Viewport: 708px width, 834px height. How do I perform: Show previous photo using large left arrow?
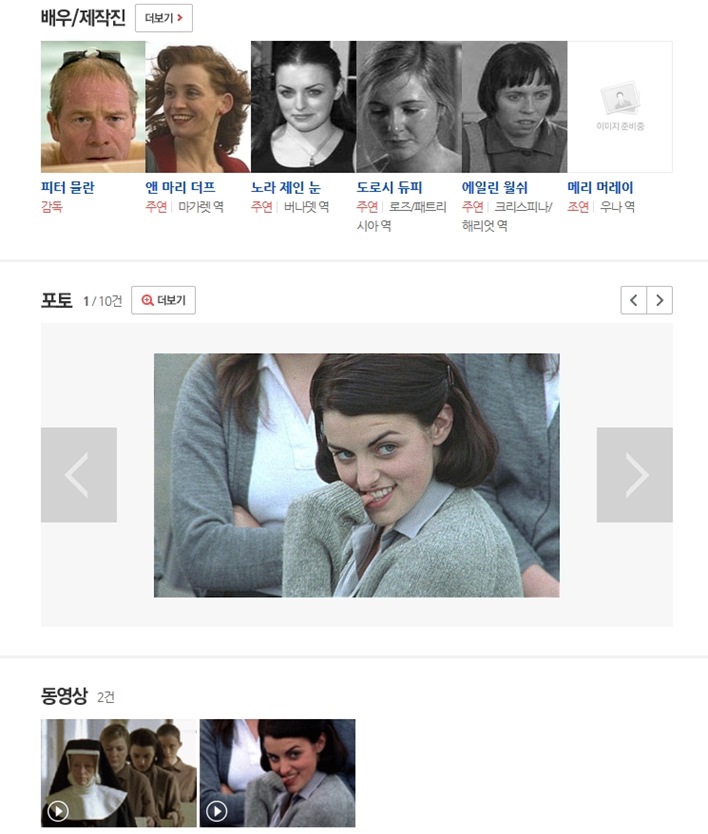click(x=79, y=474)
